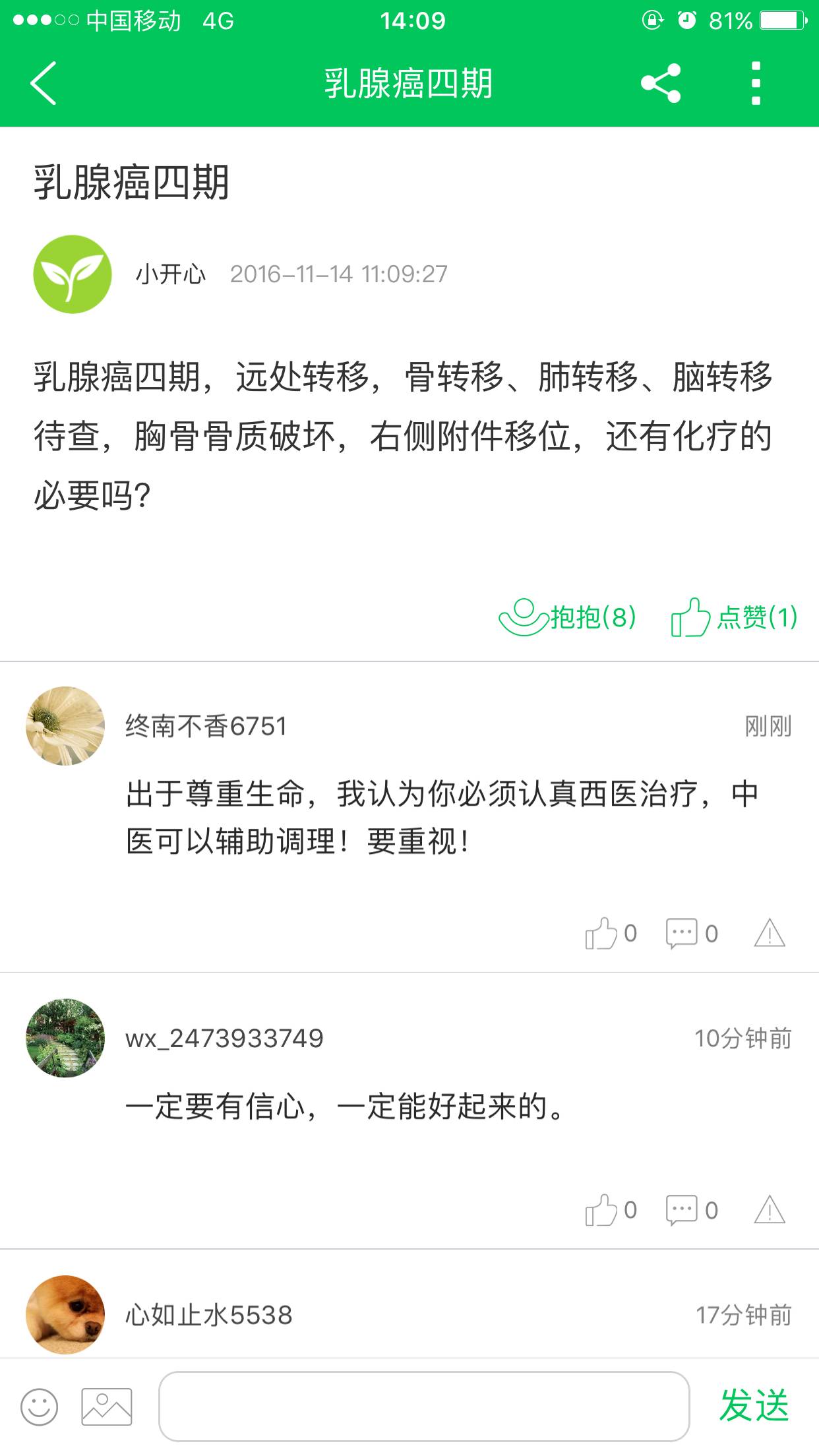Focus the comment text field

pyautogui.click(x=424, y=1407)
